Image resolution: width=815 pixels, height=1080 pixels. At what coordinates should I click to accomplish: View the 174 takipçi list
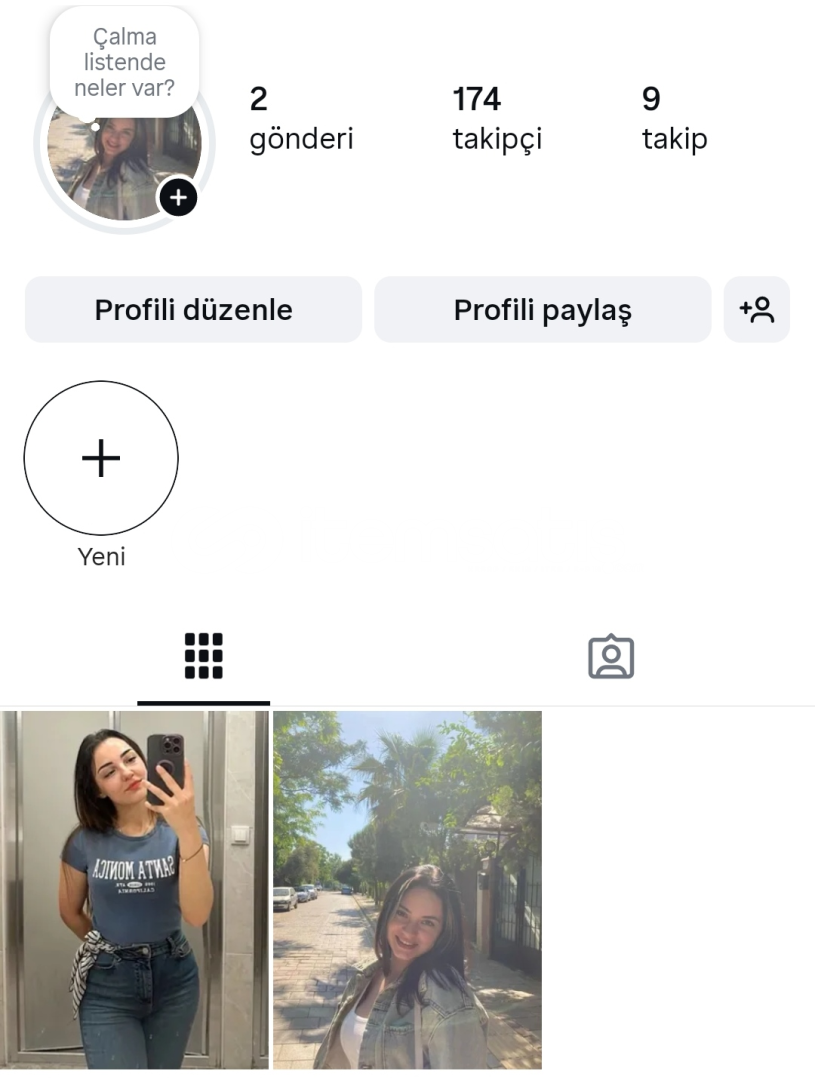[497, 119]
